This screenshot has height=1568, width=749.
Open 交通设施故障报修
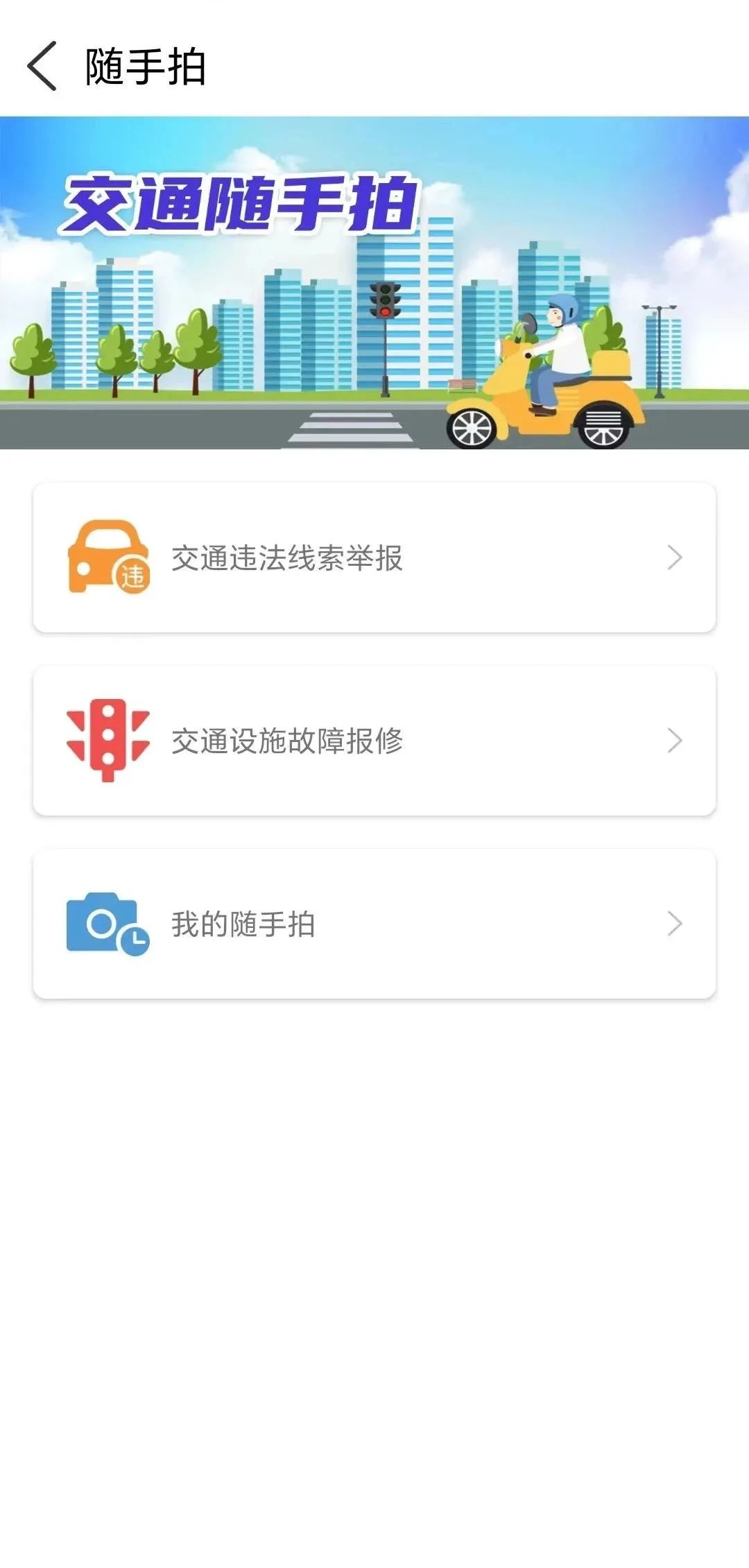374,741
